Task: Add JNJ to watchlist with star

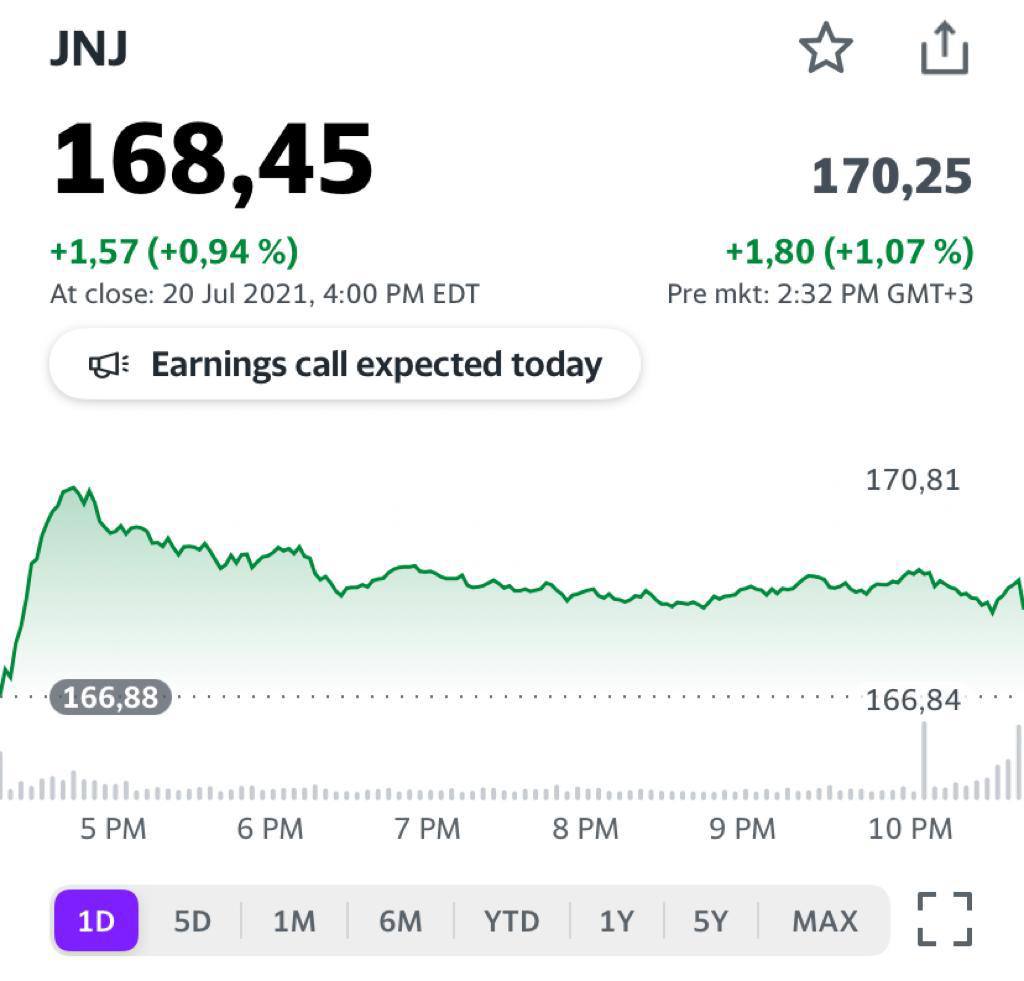Action: click(x=825, y=49)
